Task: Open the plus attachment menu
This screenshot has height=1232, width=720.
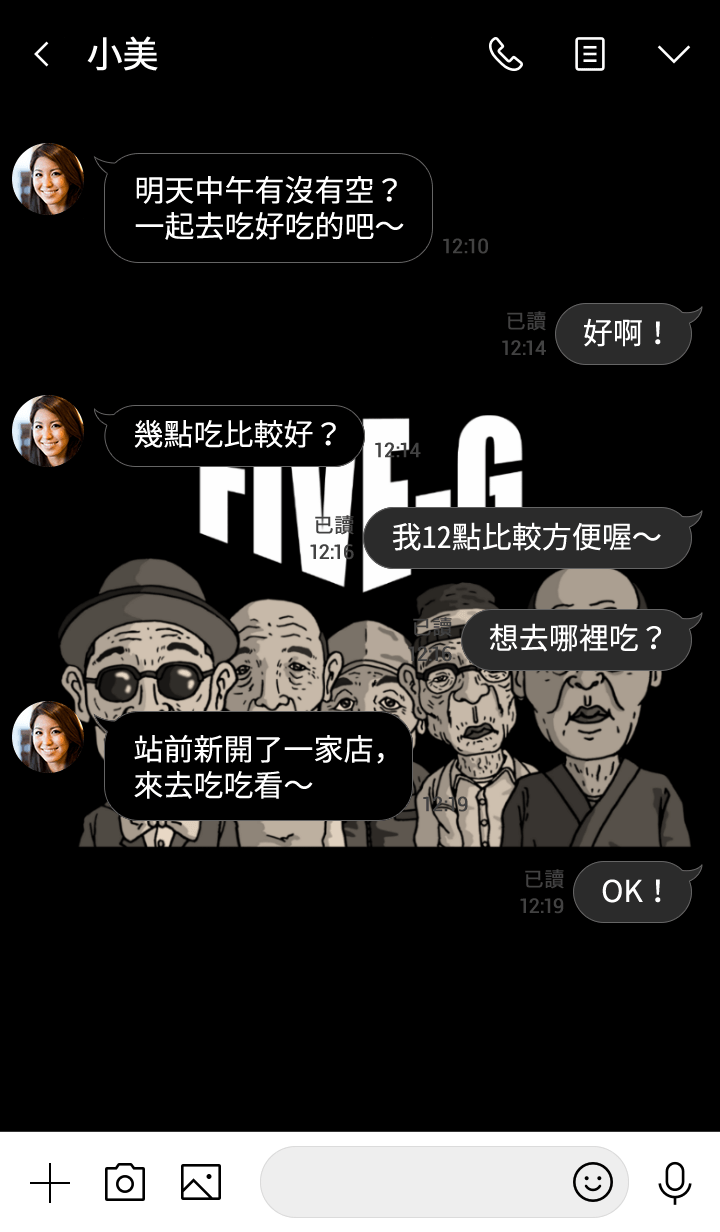Action: click(50, 1184)
